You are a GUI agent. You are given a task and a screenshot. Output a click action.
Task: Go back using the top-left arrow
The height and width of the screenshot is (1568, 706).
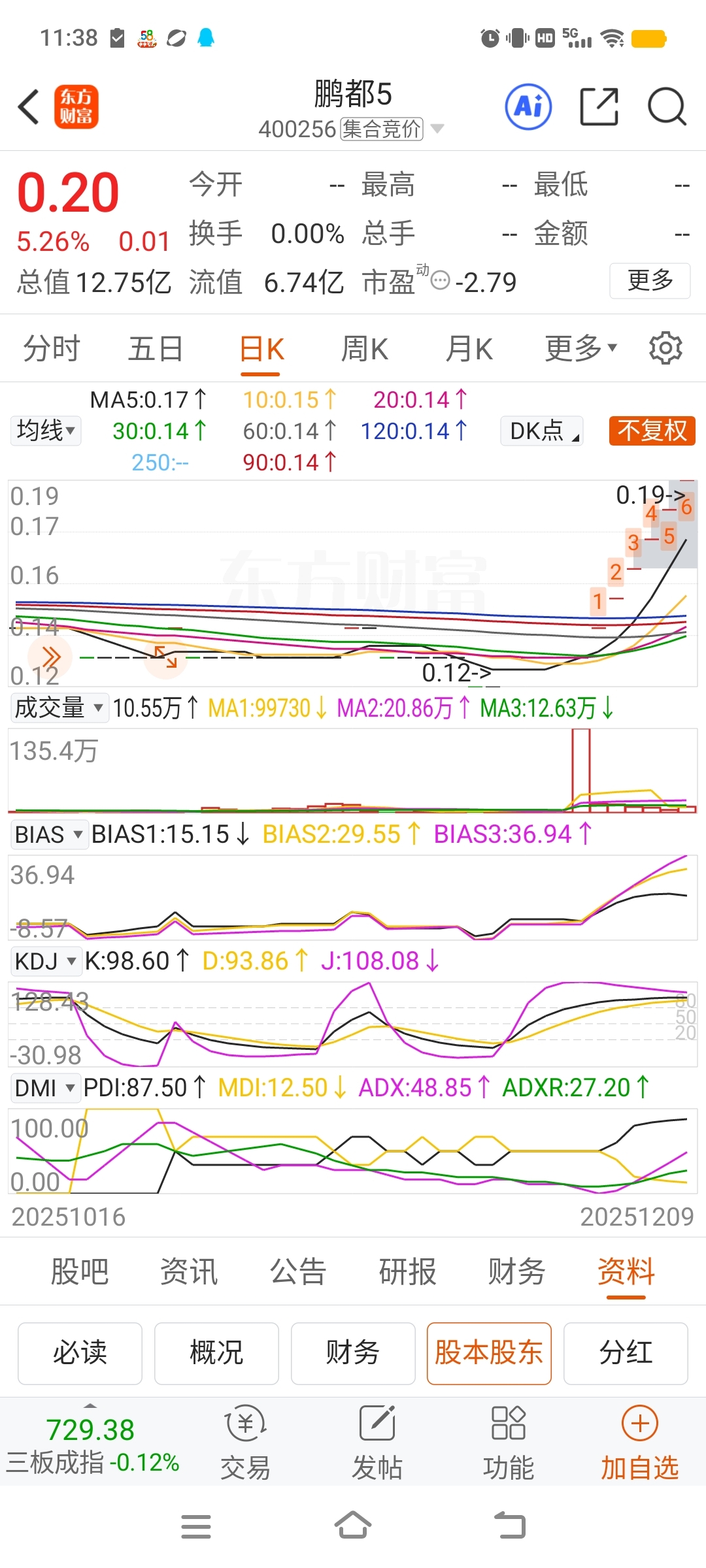pos(29,106)
